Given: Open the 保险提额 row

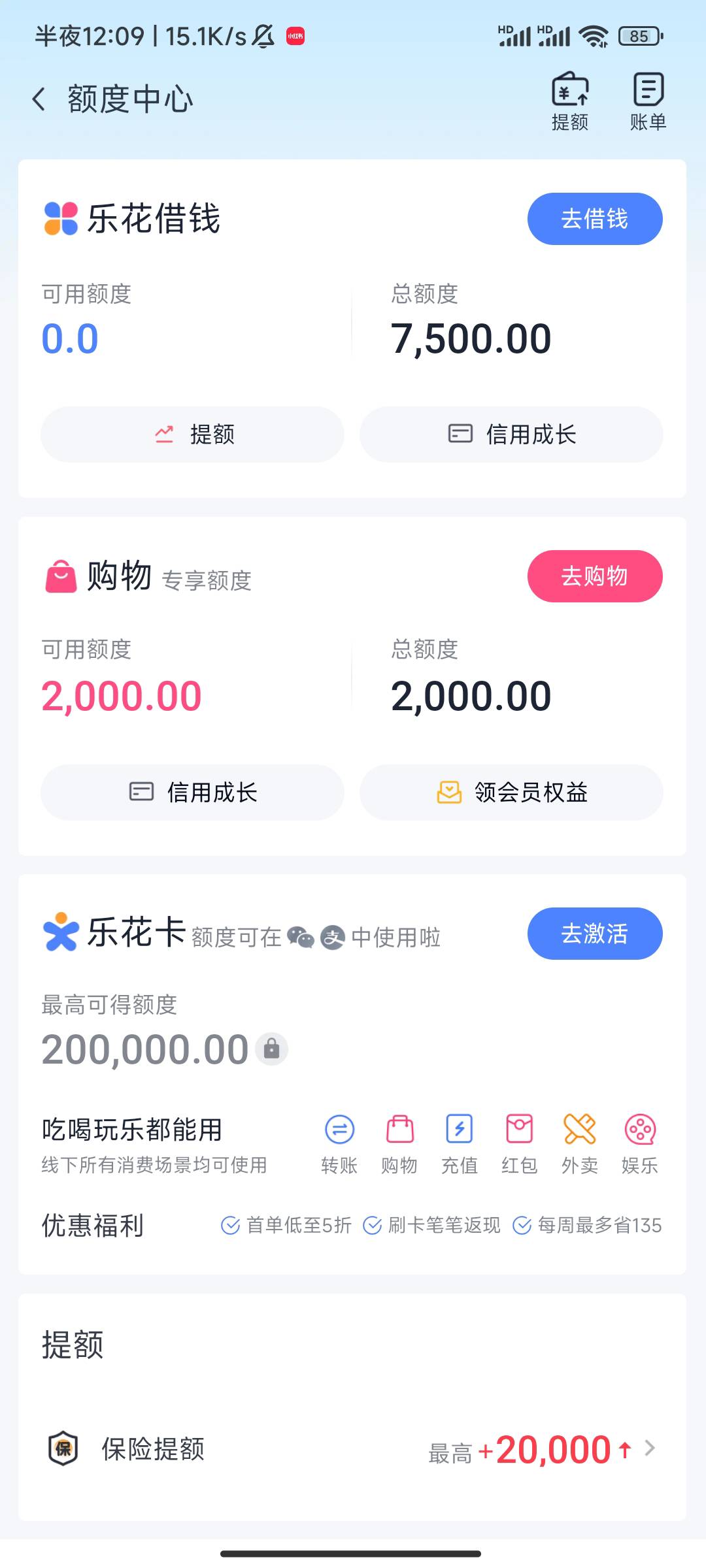Looking at the screenshot, I should pyautogui.click(x=352, y=1449).
